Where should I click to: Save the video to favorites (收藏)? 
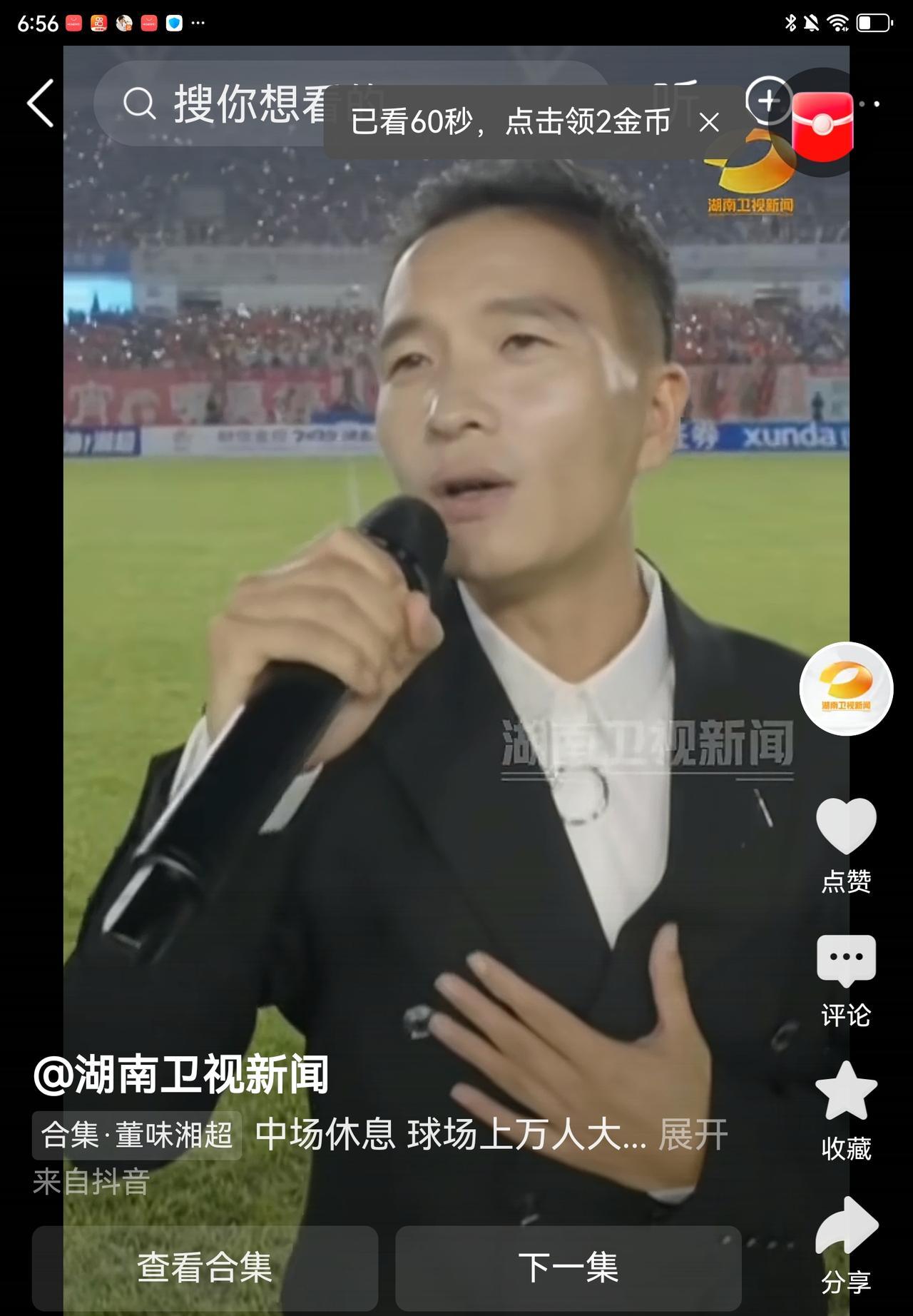[x=846, y=1092]
